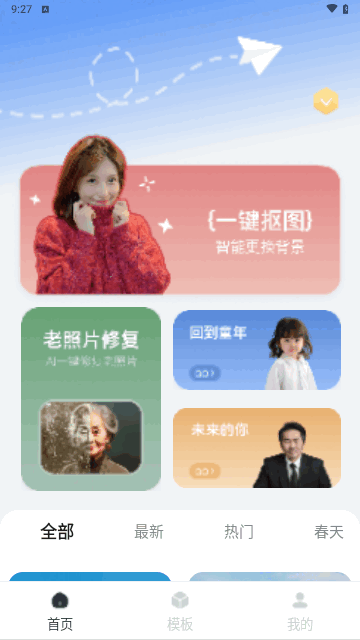
Task: Tap the yellow hexagon dropdown icon
Action: [326, 101]
